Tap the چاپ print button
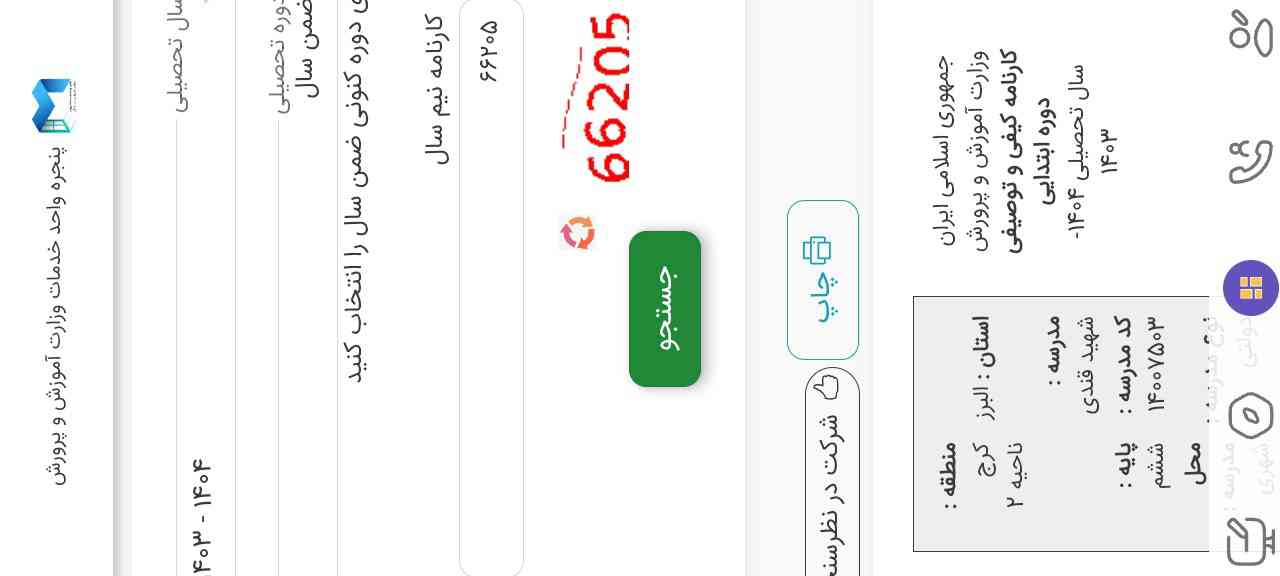 coord(822,280)
